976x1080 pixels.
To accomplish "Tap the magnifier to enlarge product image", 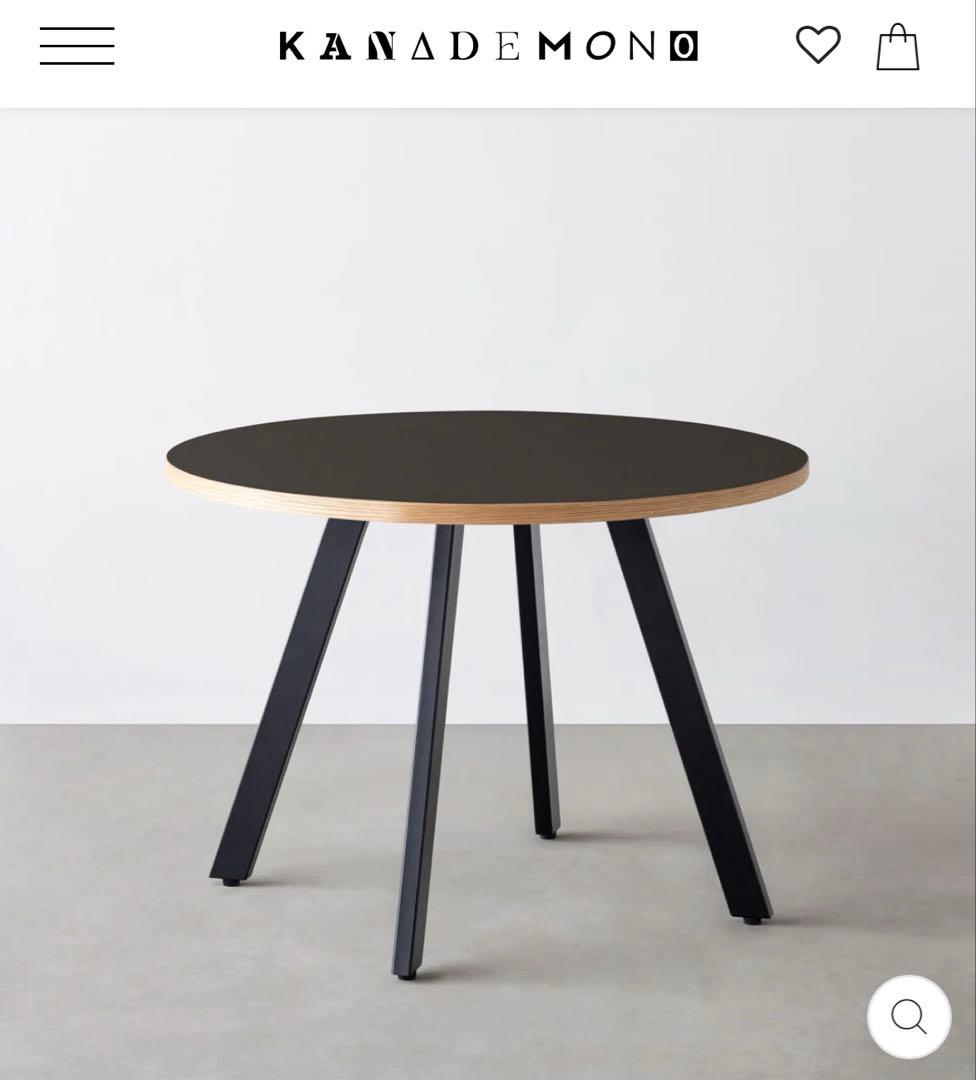I will point(908,1017).
